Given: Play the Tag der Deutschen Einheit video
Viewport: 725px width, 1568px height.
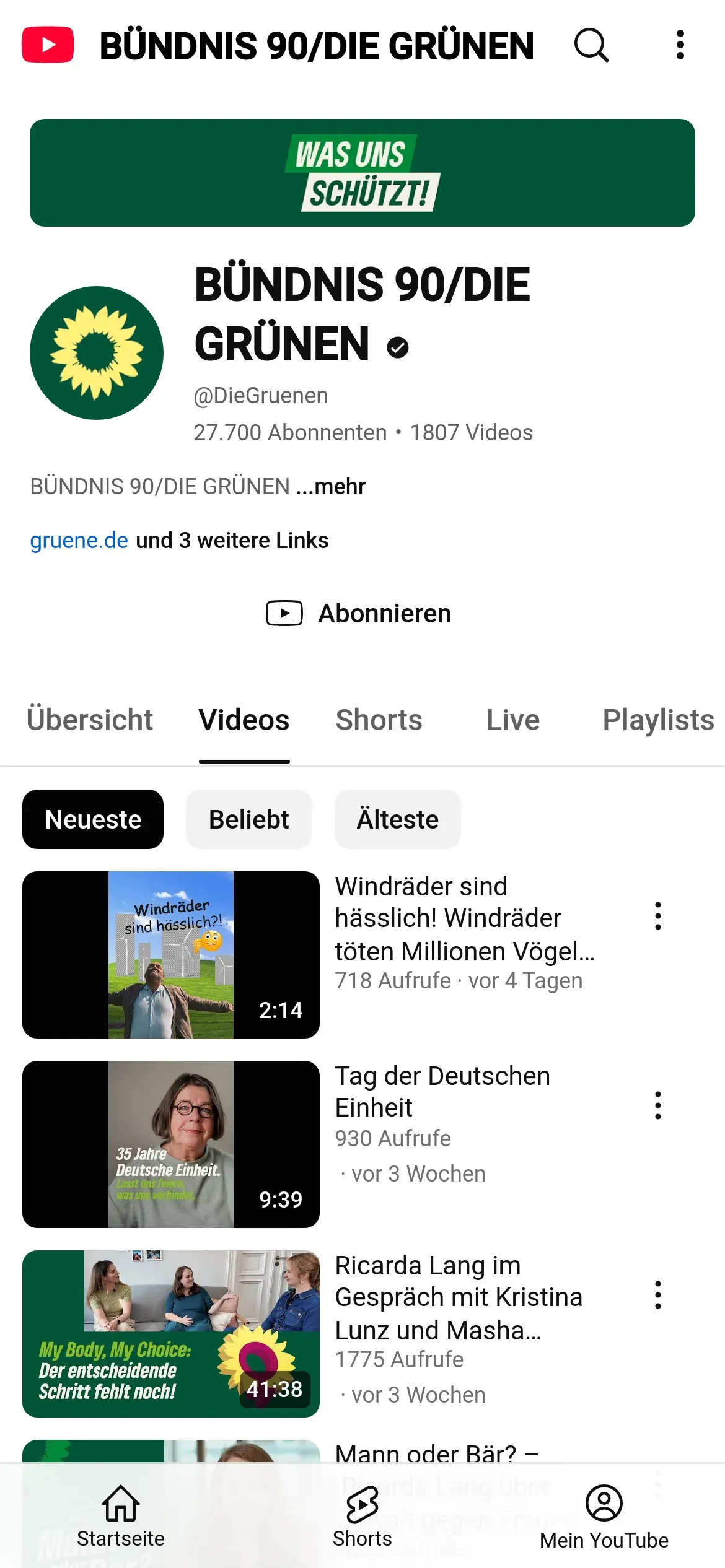Looking at the screenshot, I should point(171,1144).
